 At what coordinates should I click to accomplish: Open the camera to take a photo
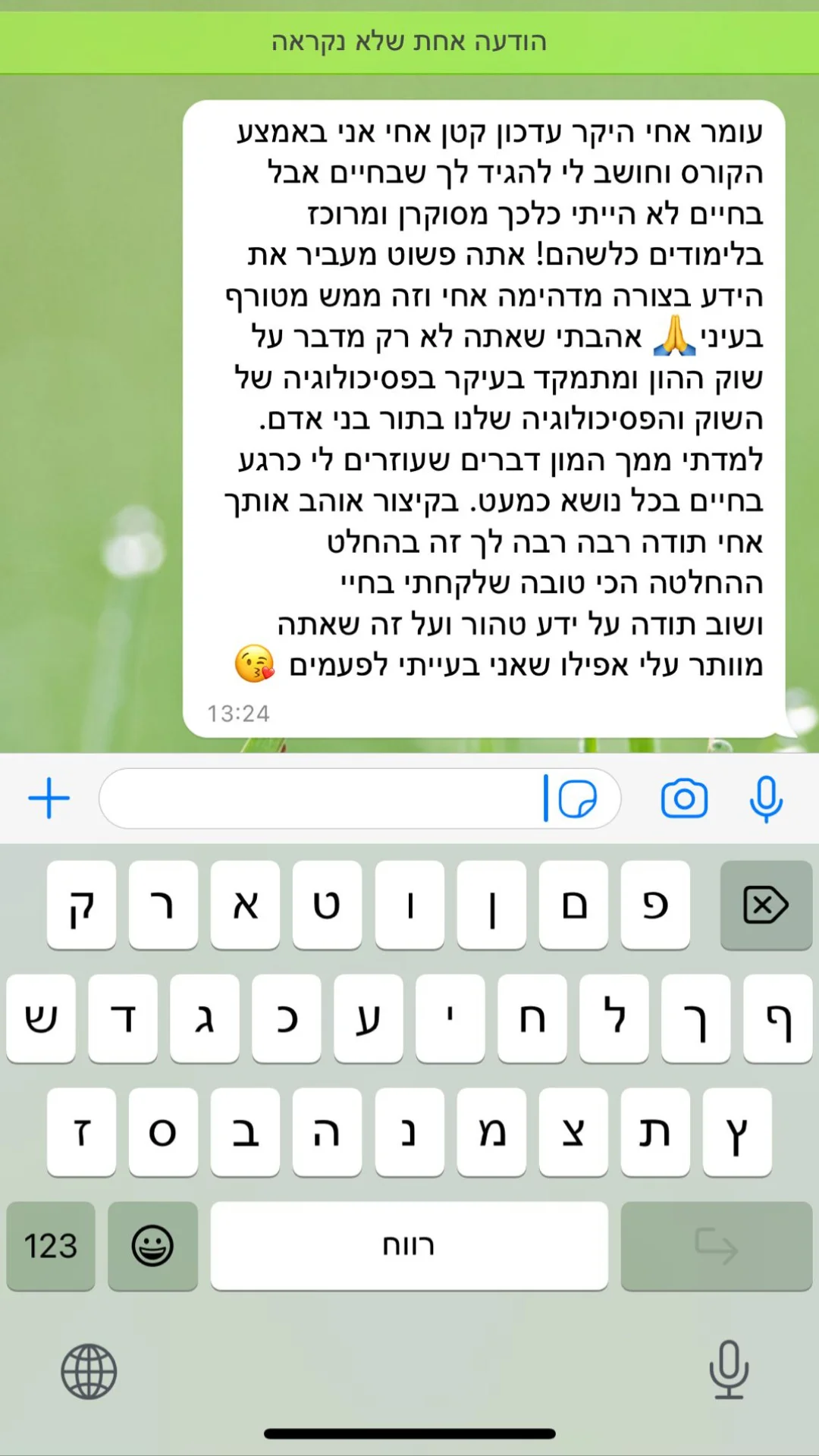click(x=684, y=799)
